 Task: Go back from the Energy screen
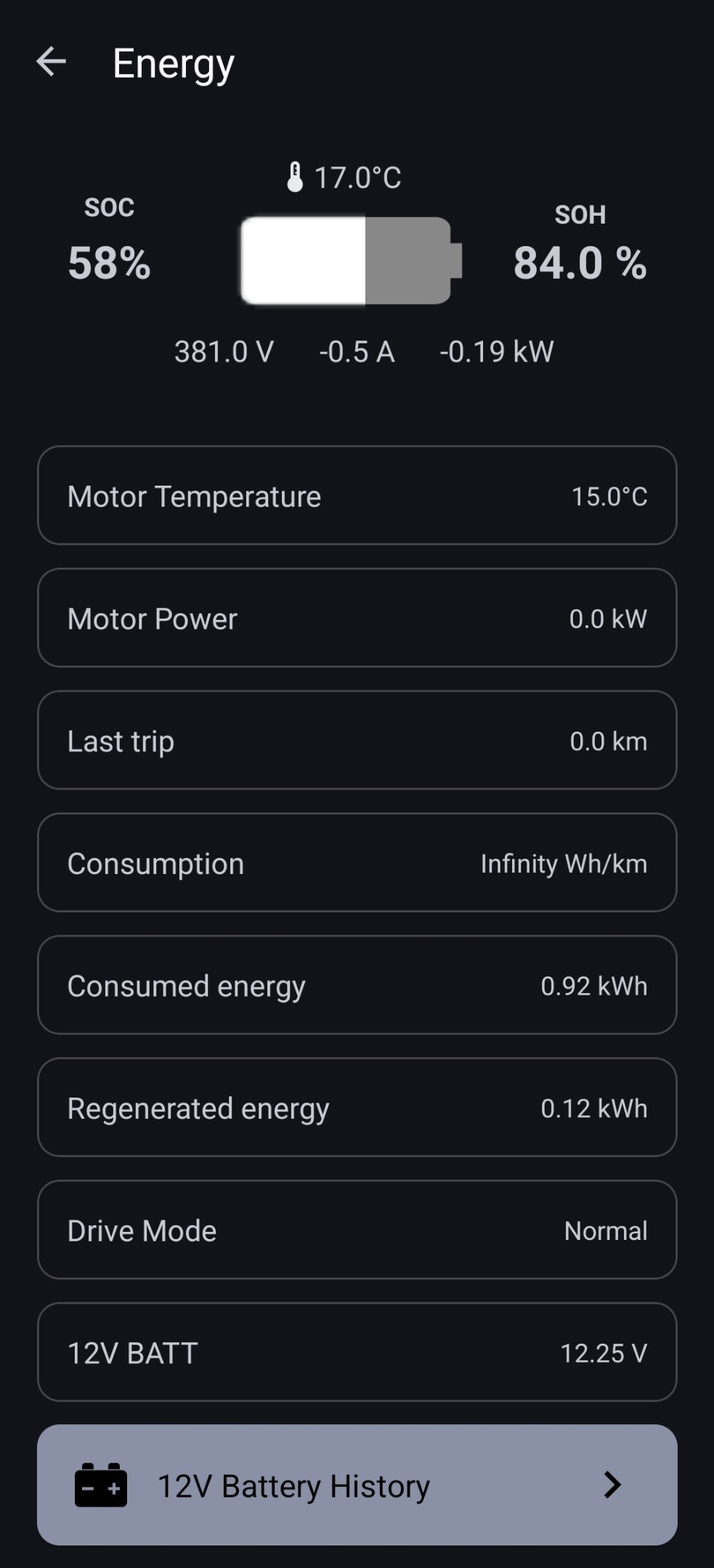pyautogui.click(x=51, y=62)
